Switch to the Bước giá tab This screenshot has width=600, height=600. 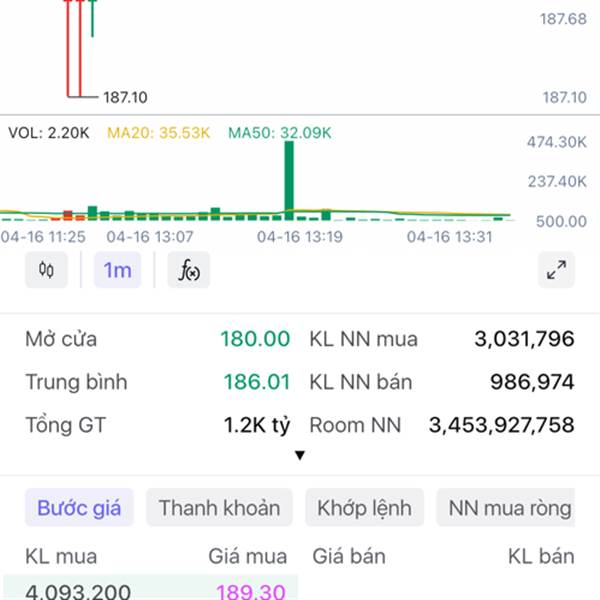pos(79,508)
